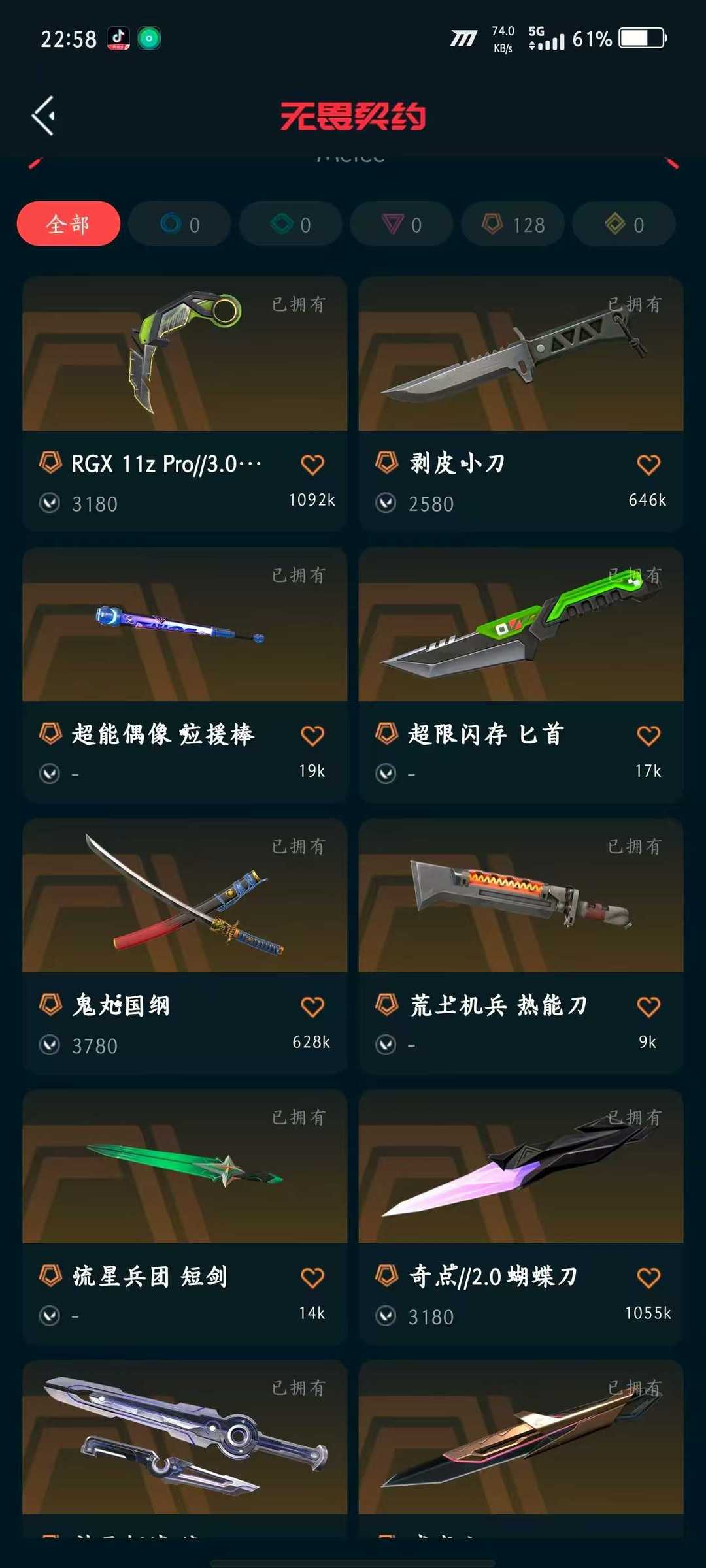706x1568 pixels.
Task: Filter by the purple triangle tier
Action: pyautogui.click(x=401, y=224)
